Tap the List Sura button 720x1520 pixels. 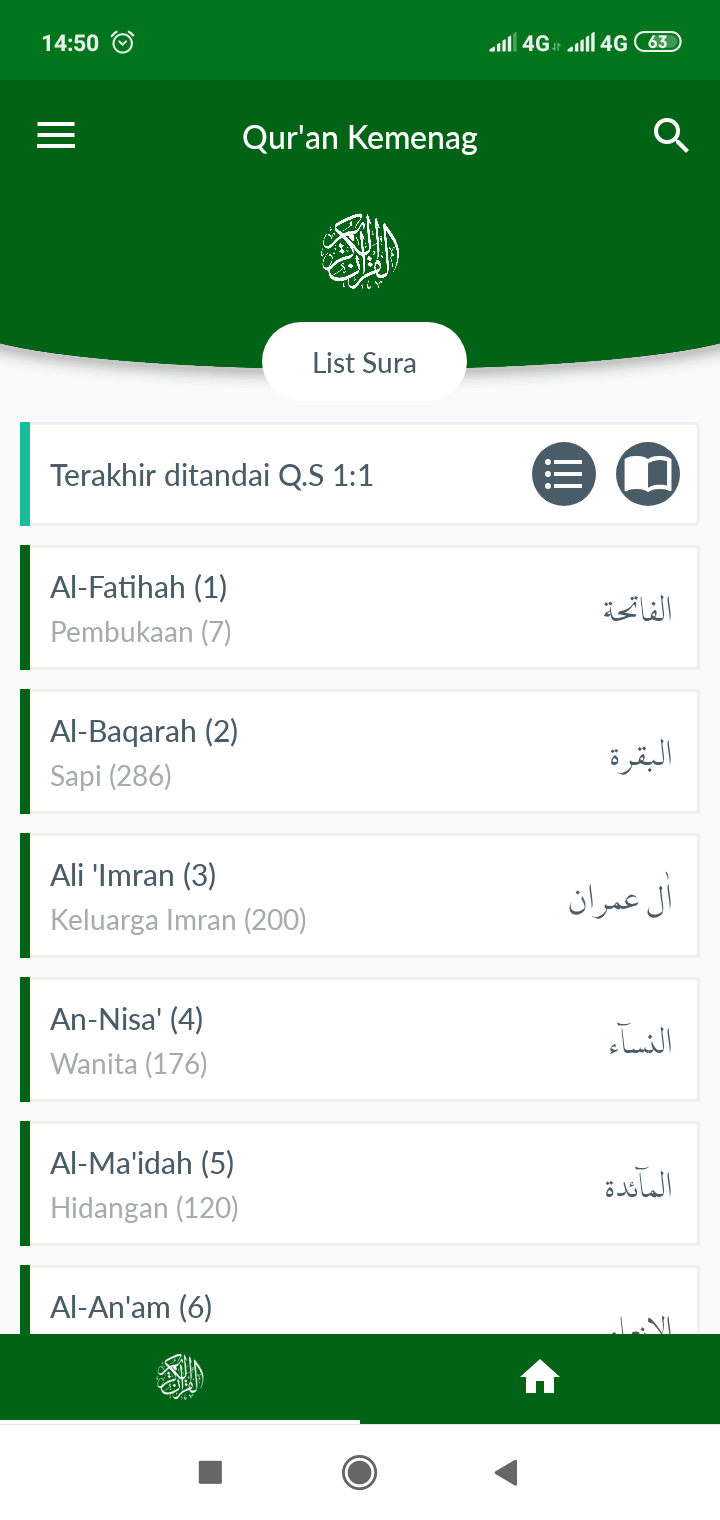364,362
